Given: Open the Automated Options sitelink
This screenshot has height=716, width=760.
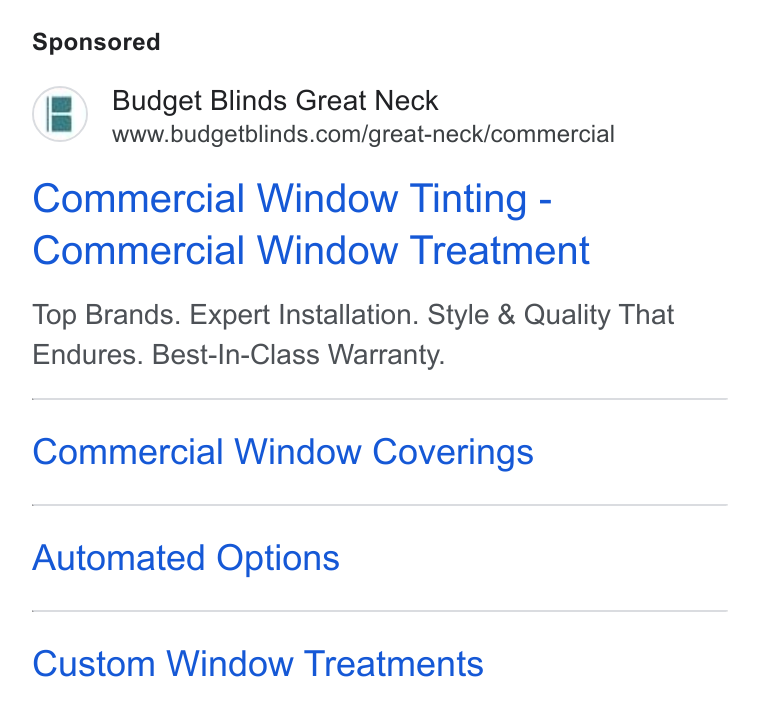Looking at the screenshot, I should point(186,558).
